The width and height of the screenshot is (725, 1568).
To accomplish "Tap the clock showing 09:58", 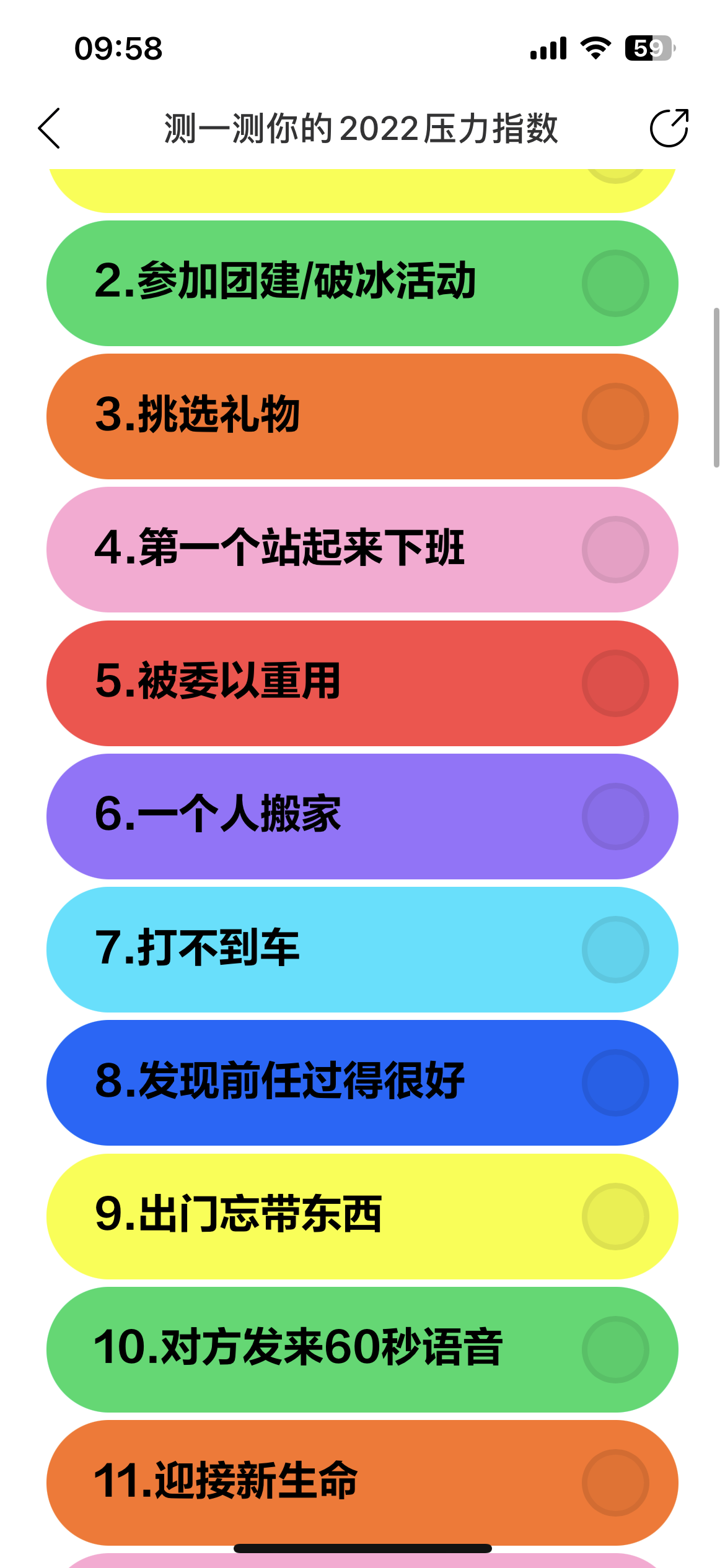I will [x=120, y=48].
